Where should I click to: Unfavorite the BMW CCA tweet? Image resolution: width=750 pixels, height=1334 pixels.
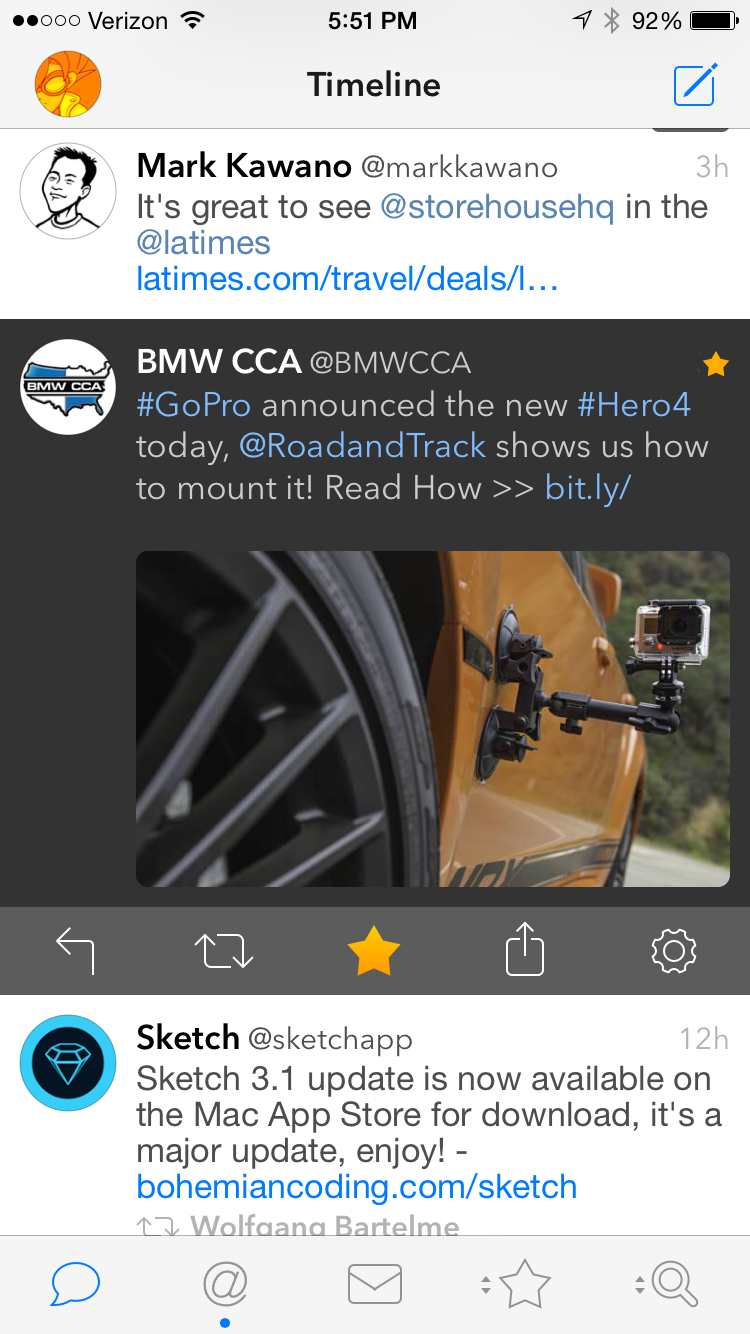coord(374,951)
